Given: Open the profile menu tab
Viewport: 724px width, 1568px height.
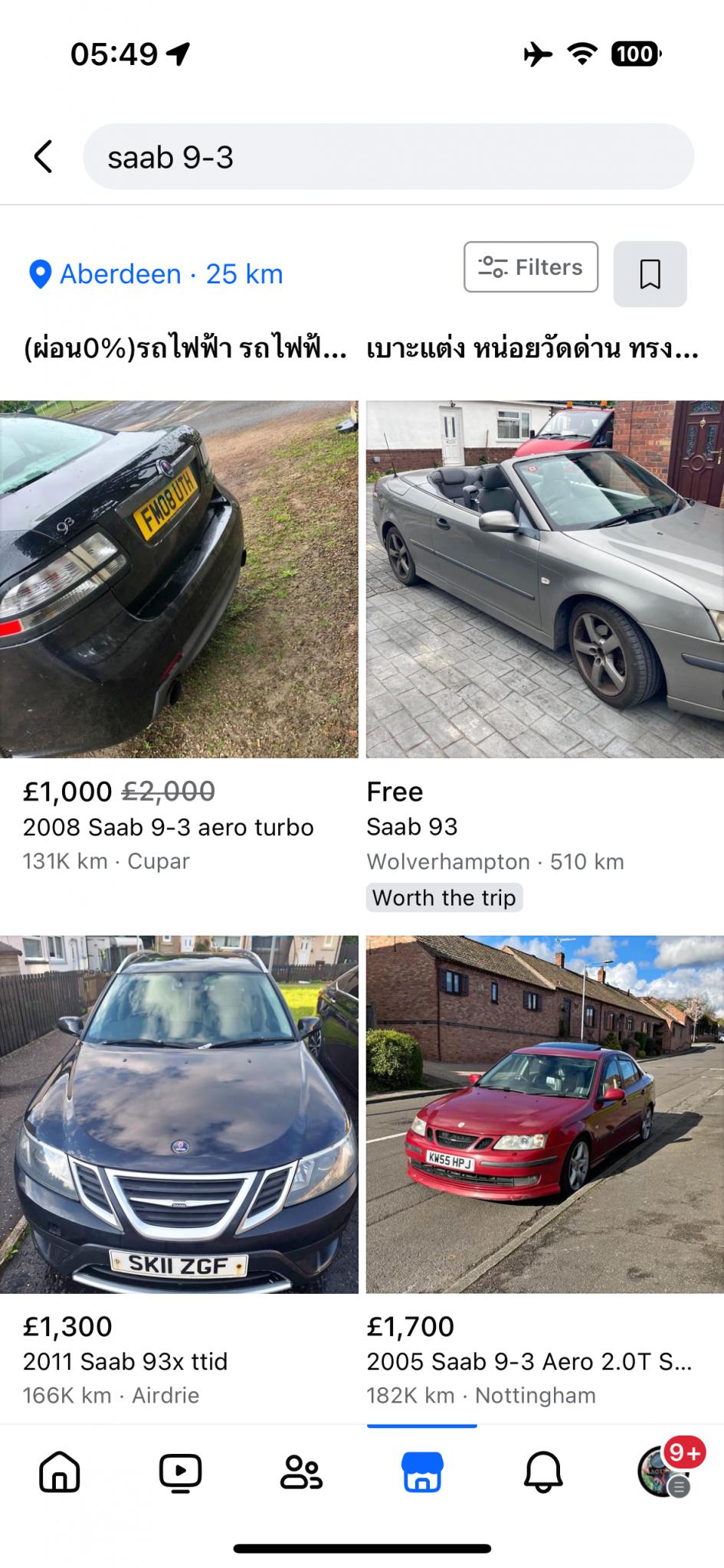Looking at the screenshot, I should click(x=664, y=1472).
